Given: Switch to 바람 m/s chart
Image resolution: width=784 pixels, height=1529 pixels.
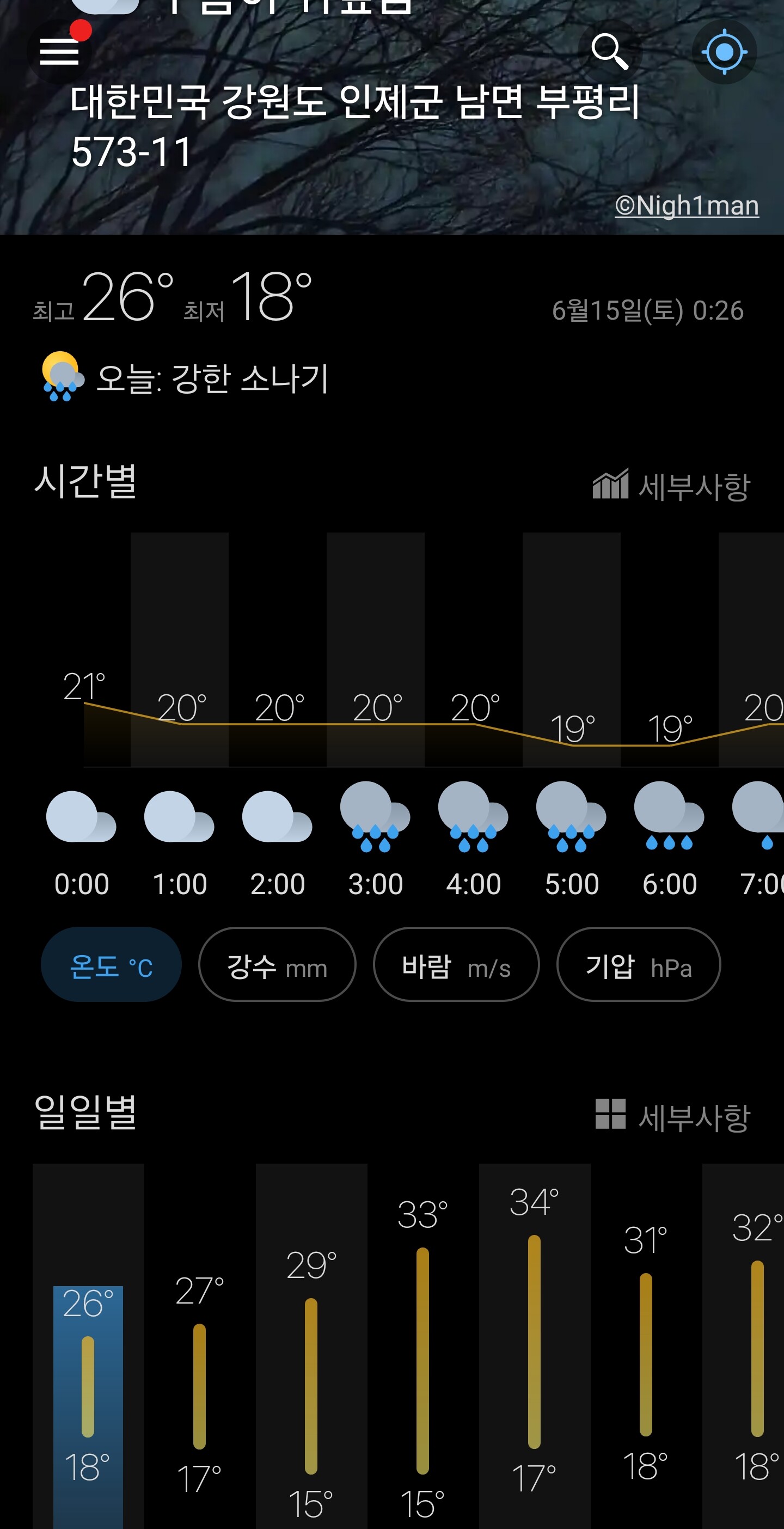Looking at the screenshot, I should click(x=456, y=964).
